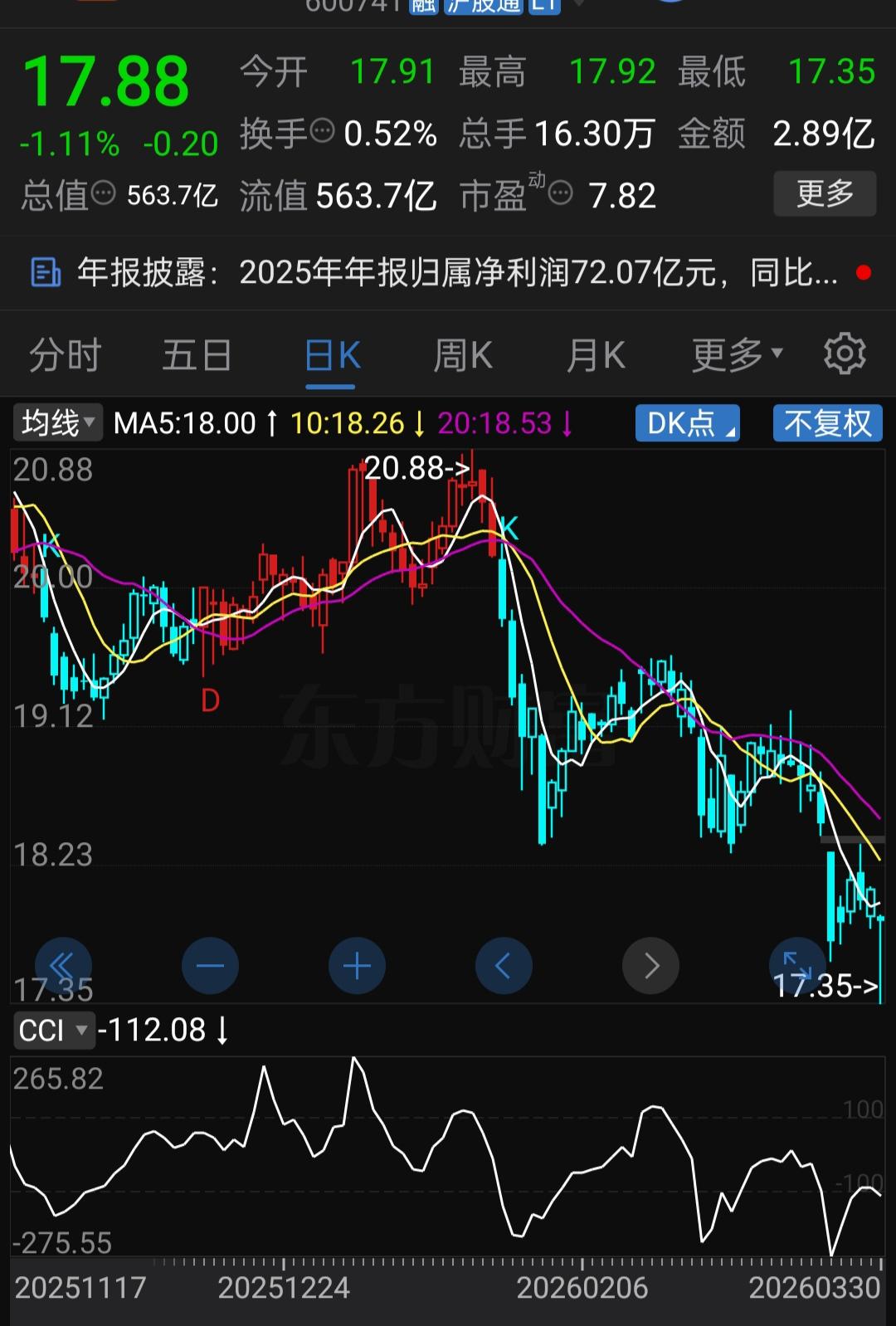
Task: Step chart back with left arrow
Action: (x=504, y=965)
